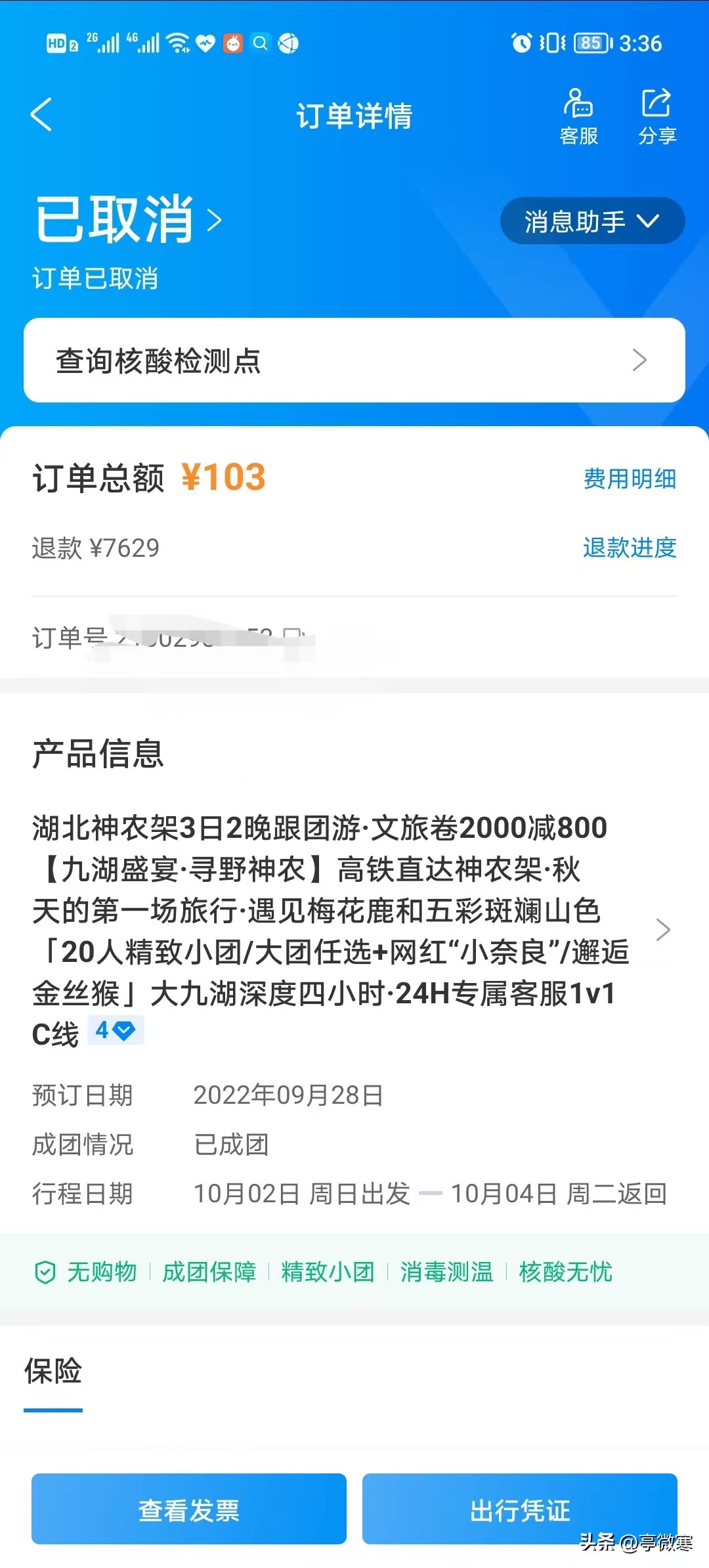709x1568 pixels.
Task: Tap the blue diamond badge labeled 4
Action: pos(114,1030)
